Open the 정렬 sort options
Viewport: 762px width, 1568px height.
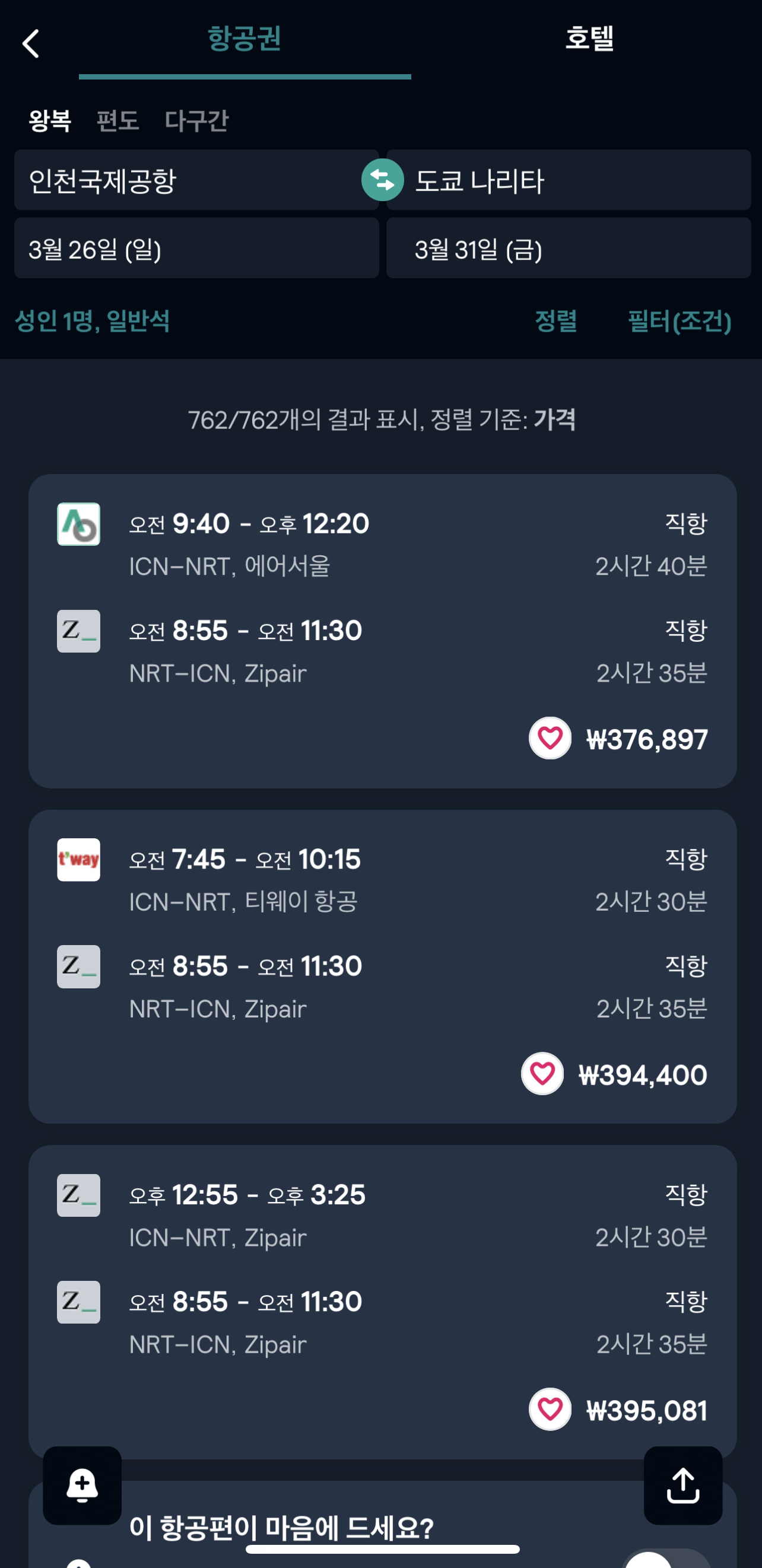click(x=555, y=321)
